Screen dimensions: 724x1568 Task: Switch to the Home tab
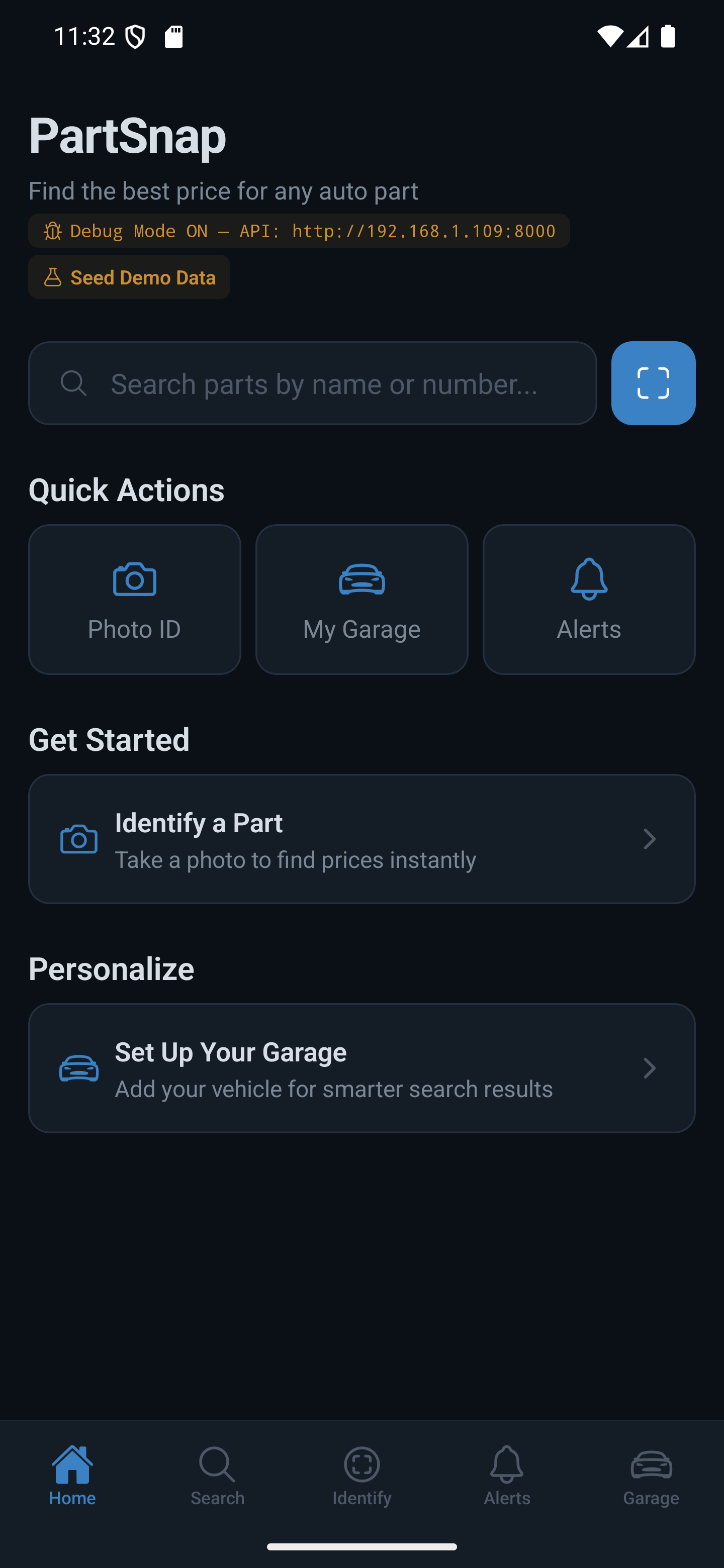click(72, 1464)
